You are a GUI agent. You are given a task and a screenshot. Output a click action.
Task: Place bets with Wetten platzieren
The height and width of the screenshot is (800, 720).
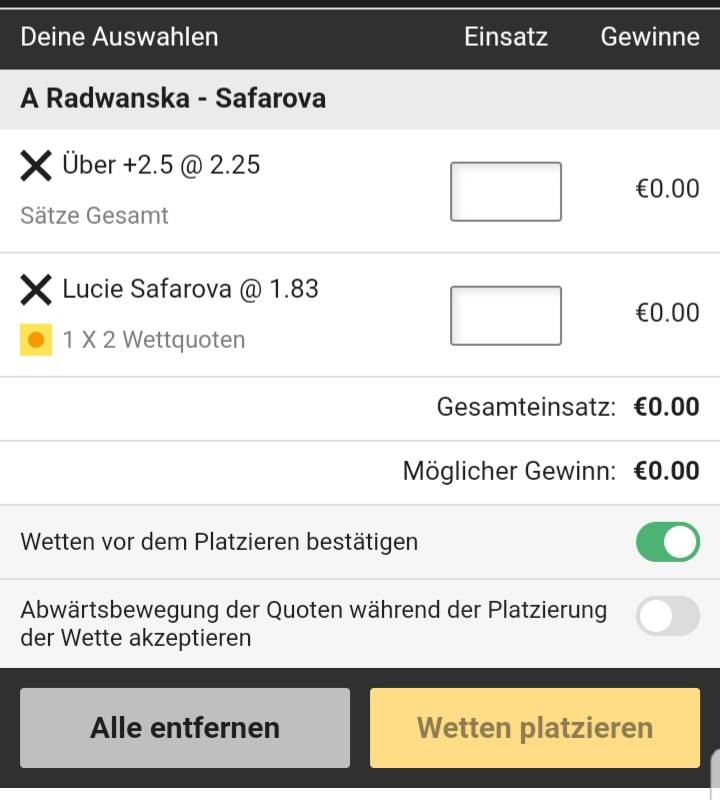click(x=534, y=727)
